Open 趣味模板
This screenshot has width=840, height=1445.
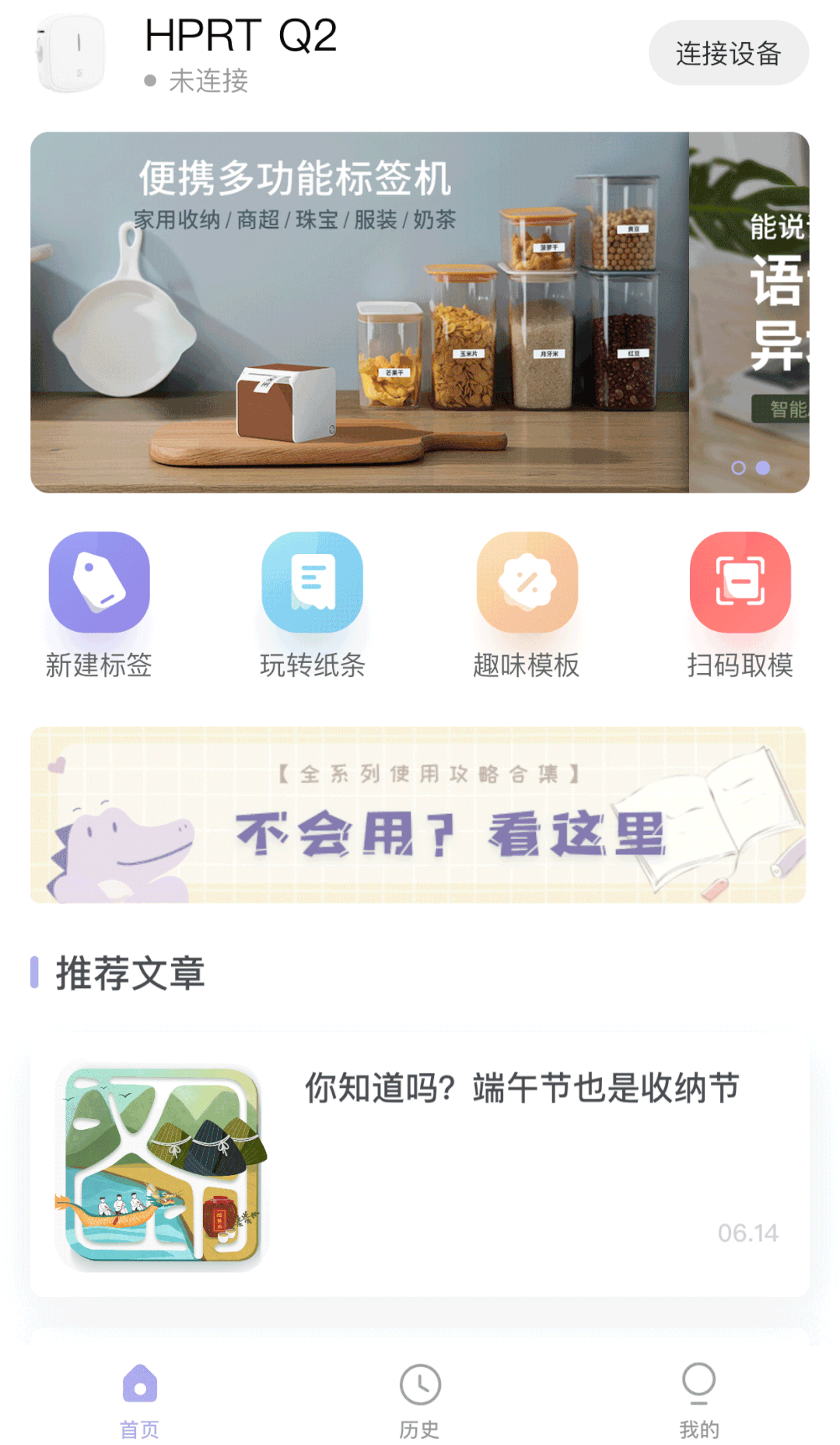(x=527, y=584)
